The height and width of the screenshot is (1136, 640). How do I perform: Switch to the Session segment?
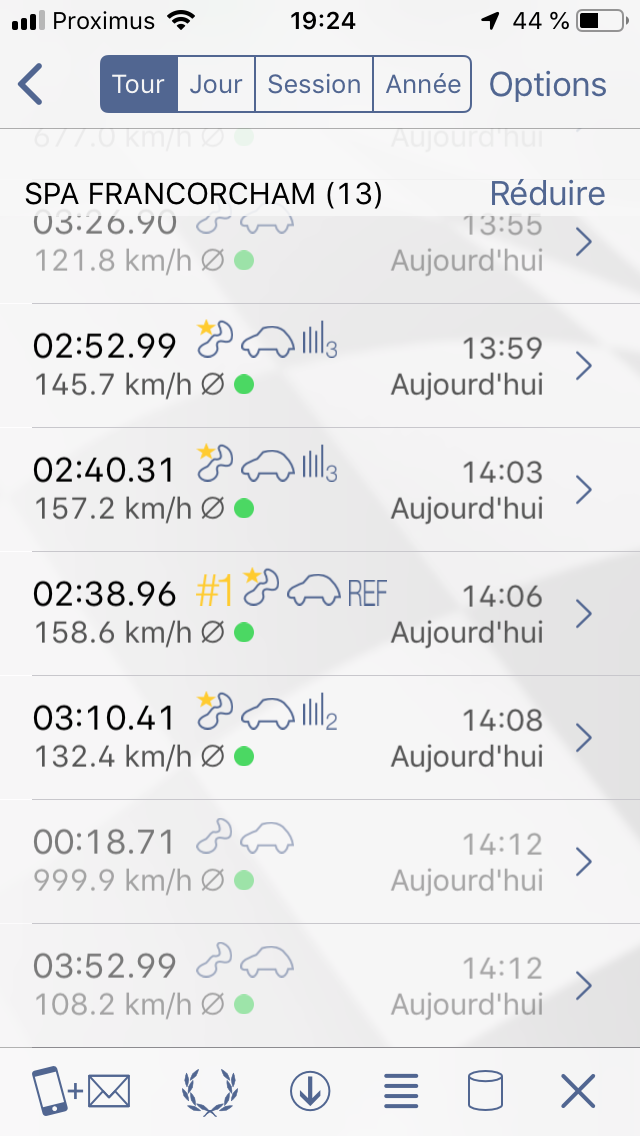pos(314,84)
